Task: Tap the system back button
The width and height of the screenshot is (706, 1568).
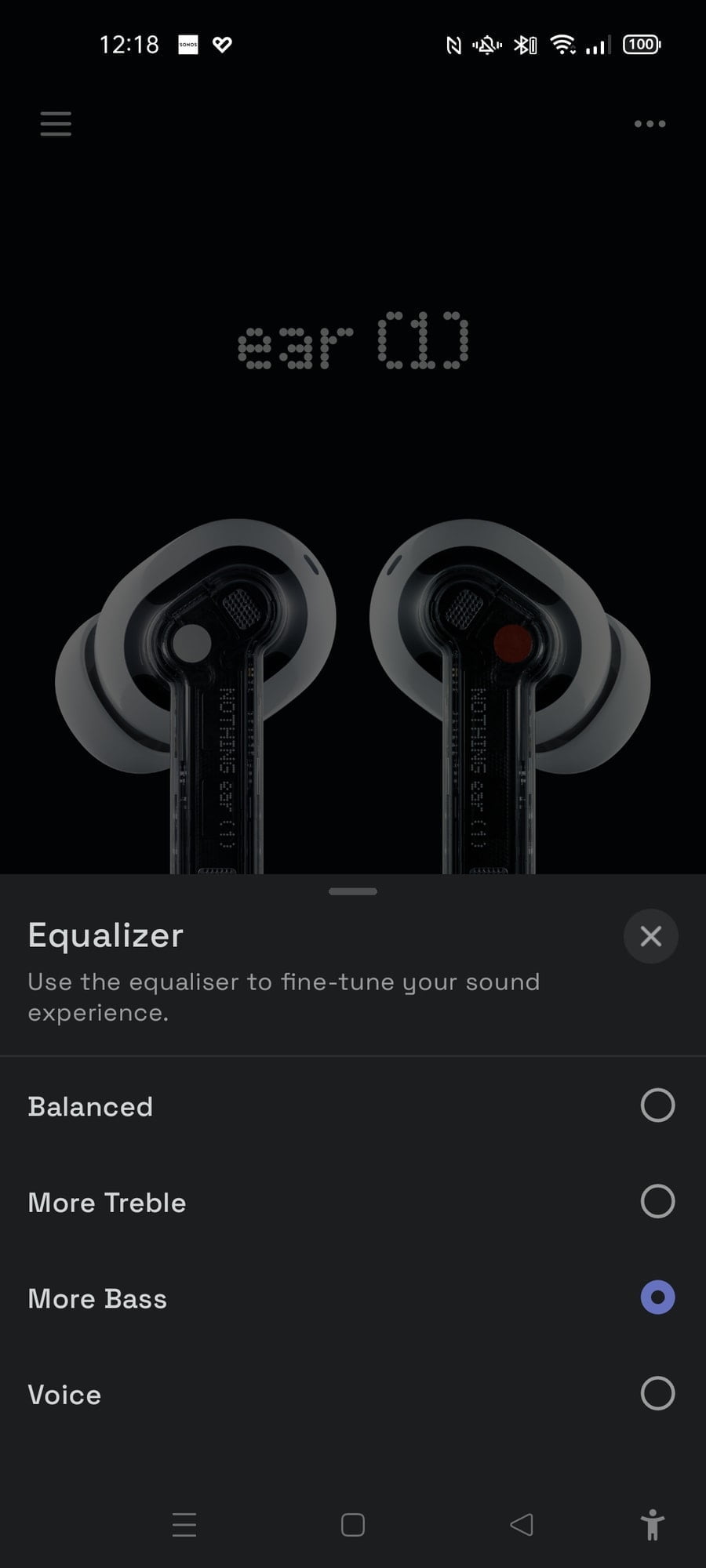Action: (522, 1524)
